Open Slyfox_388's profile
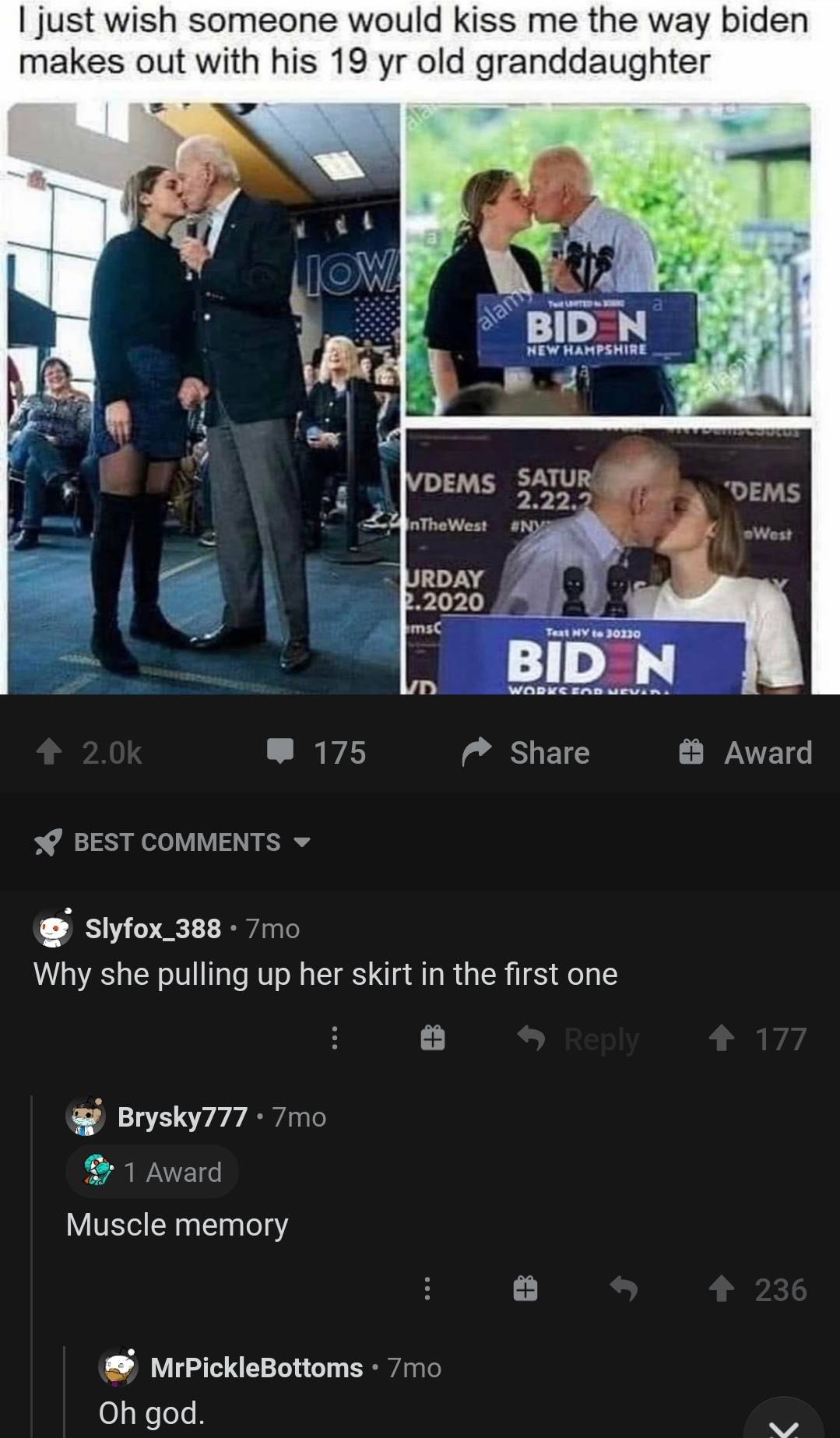 (x=153, y=928)
